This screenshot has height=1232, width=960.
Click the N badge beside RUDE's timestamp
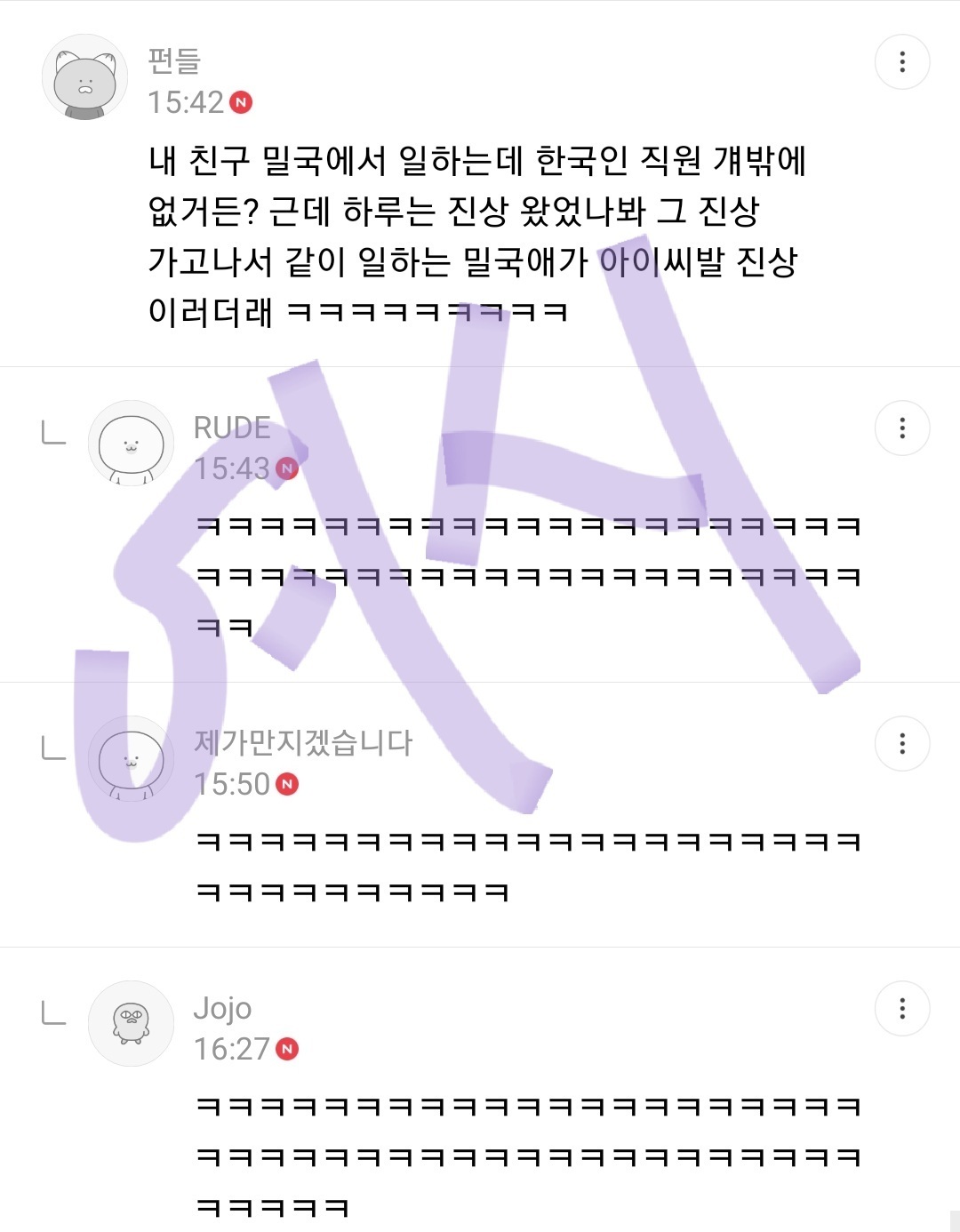click(x=288, y=467)
